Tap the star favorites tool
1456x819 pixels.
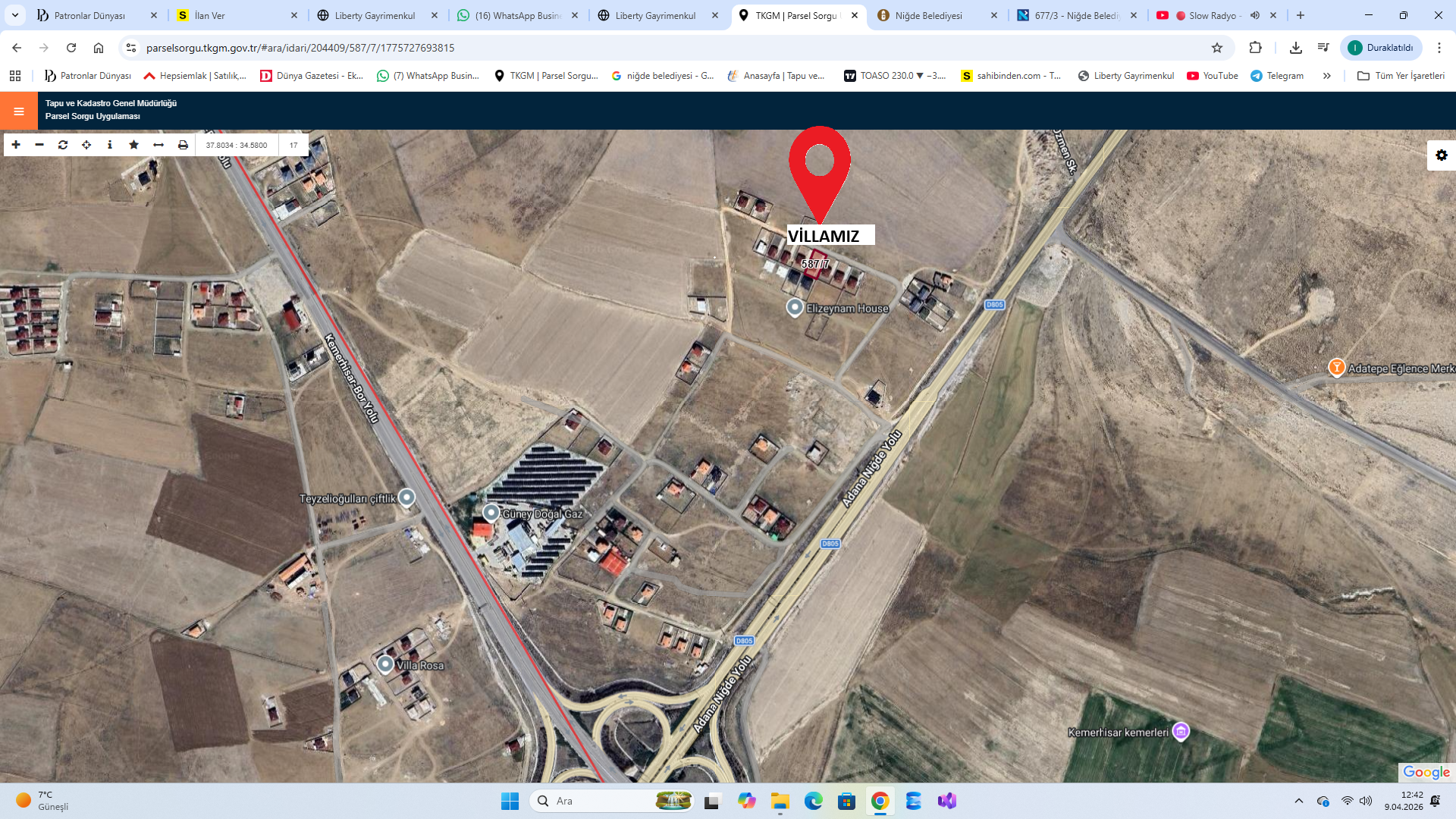point(134,145)
